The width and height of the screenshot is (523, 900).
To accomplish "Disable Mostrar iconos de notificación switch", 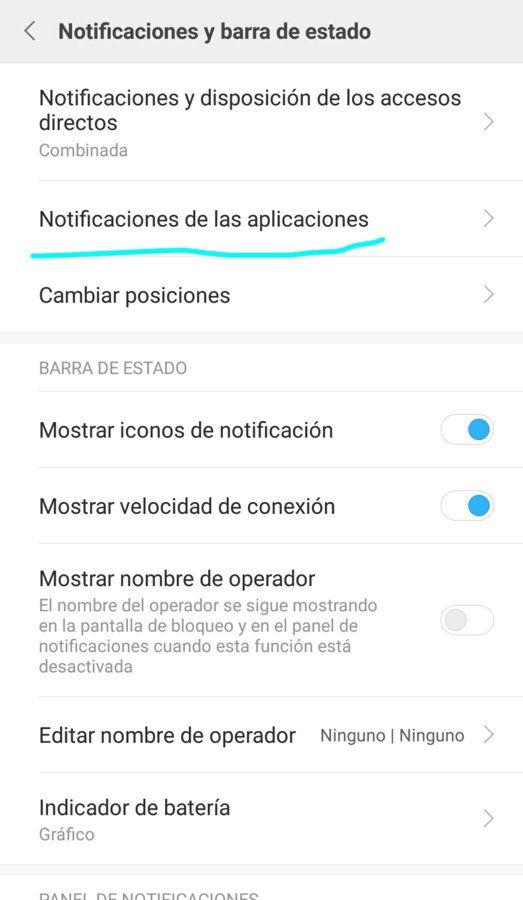I will point(467,429).
